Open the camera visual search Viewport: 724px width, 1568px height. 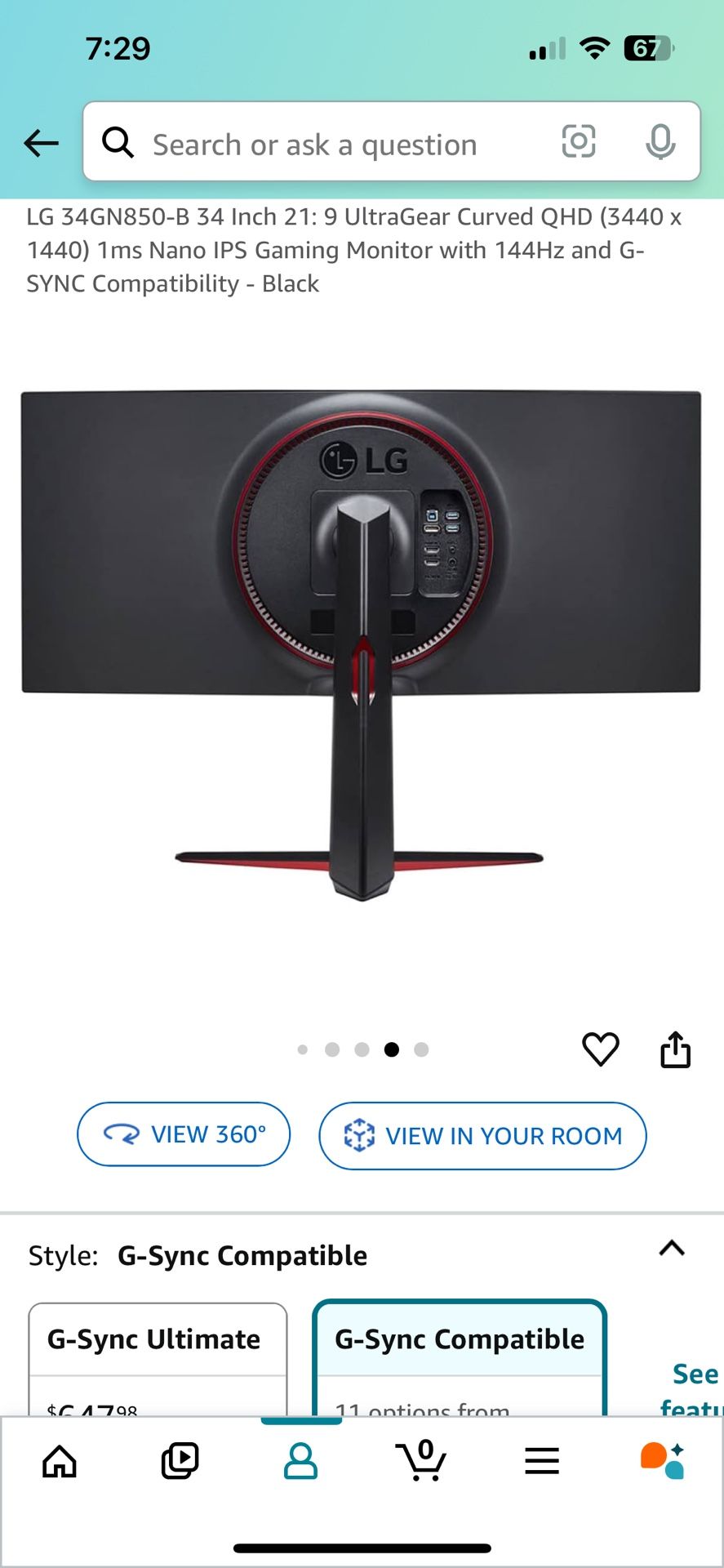pyautogui.click(x=579, y=143)
